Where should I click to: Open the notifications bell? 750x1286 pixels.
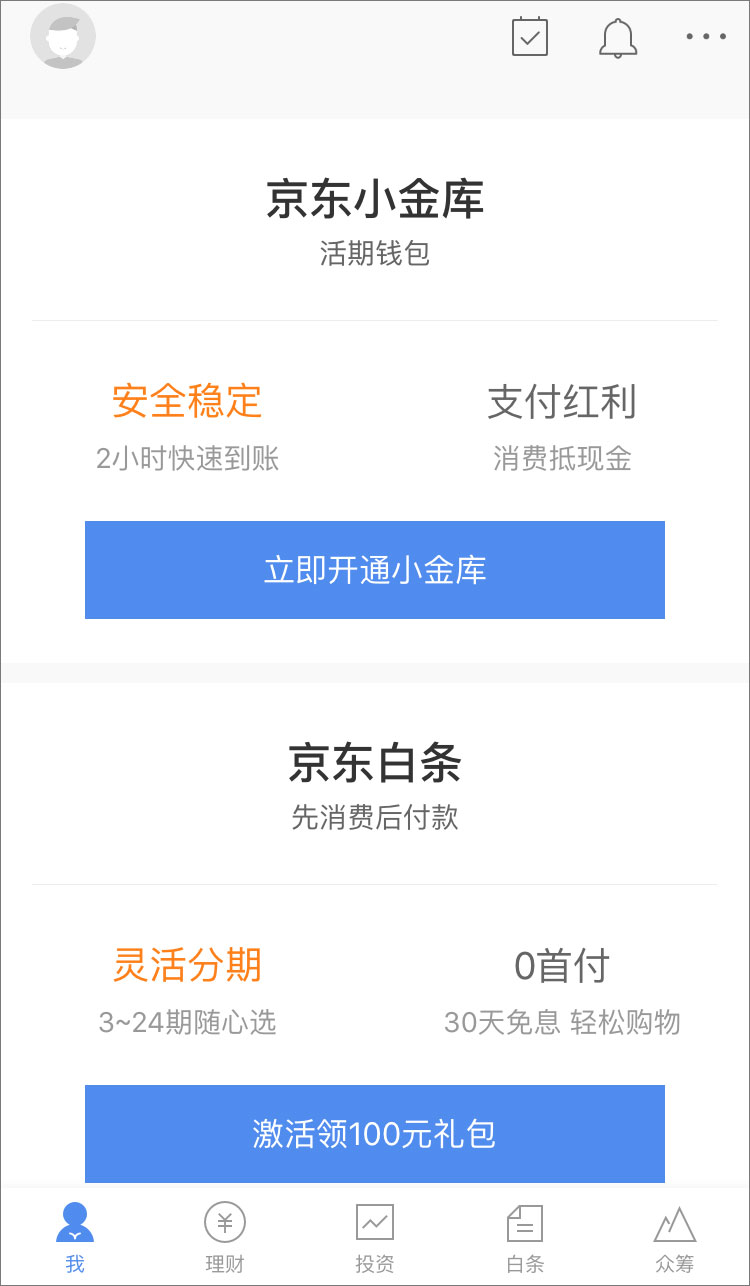pyautogui.click(x=618, y=37)
